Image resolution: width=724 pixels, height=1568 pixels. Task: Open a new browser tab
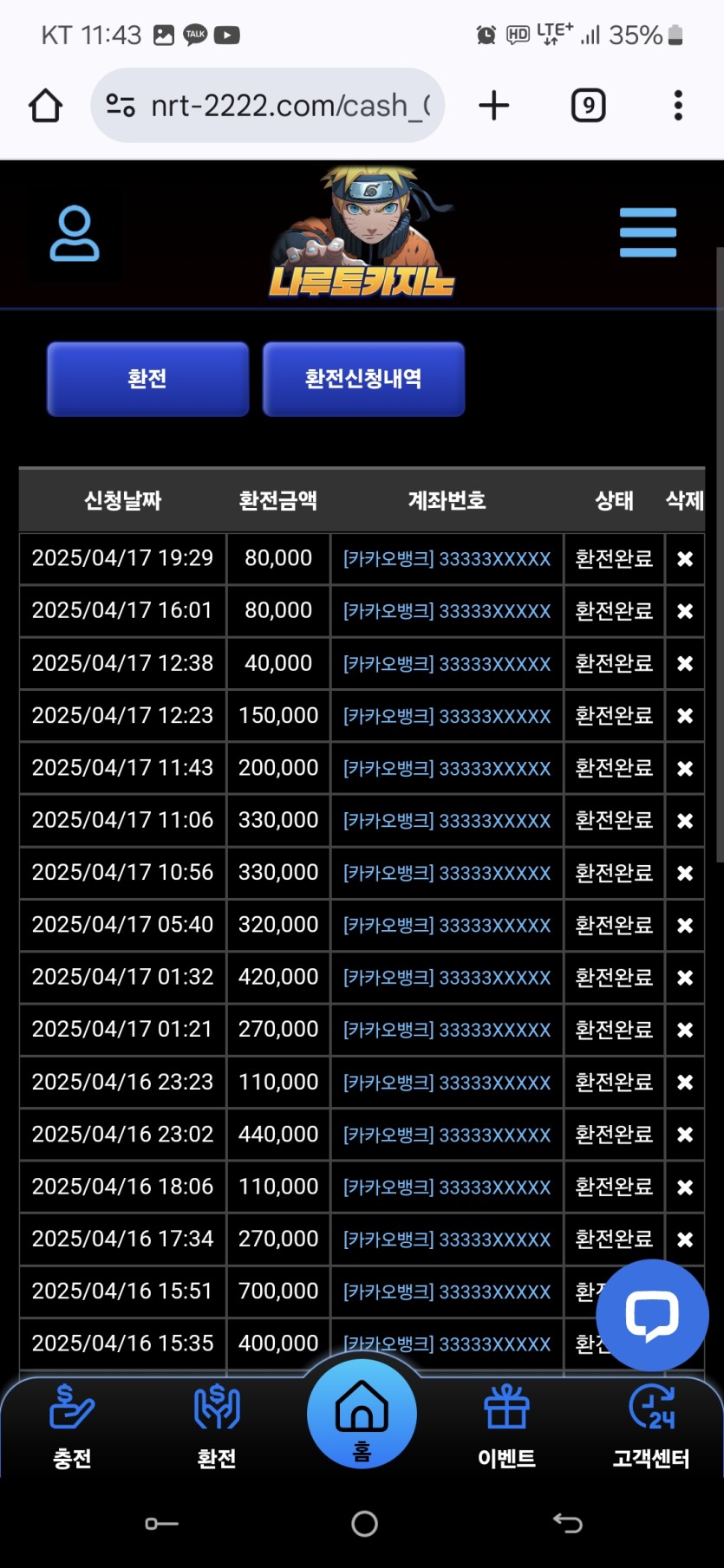tap(494, 106)
